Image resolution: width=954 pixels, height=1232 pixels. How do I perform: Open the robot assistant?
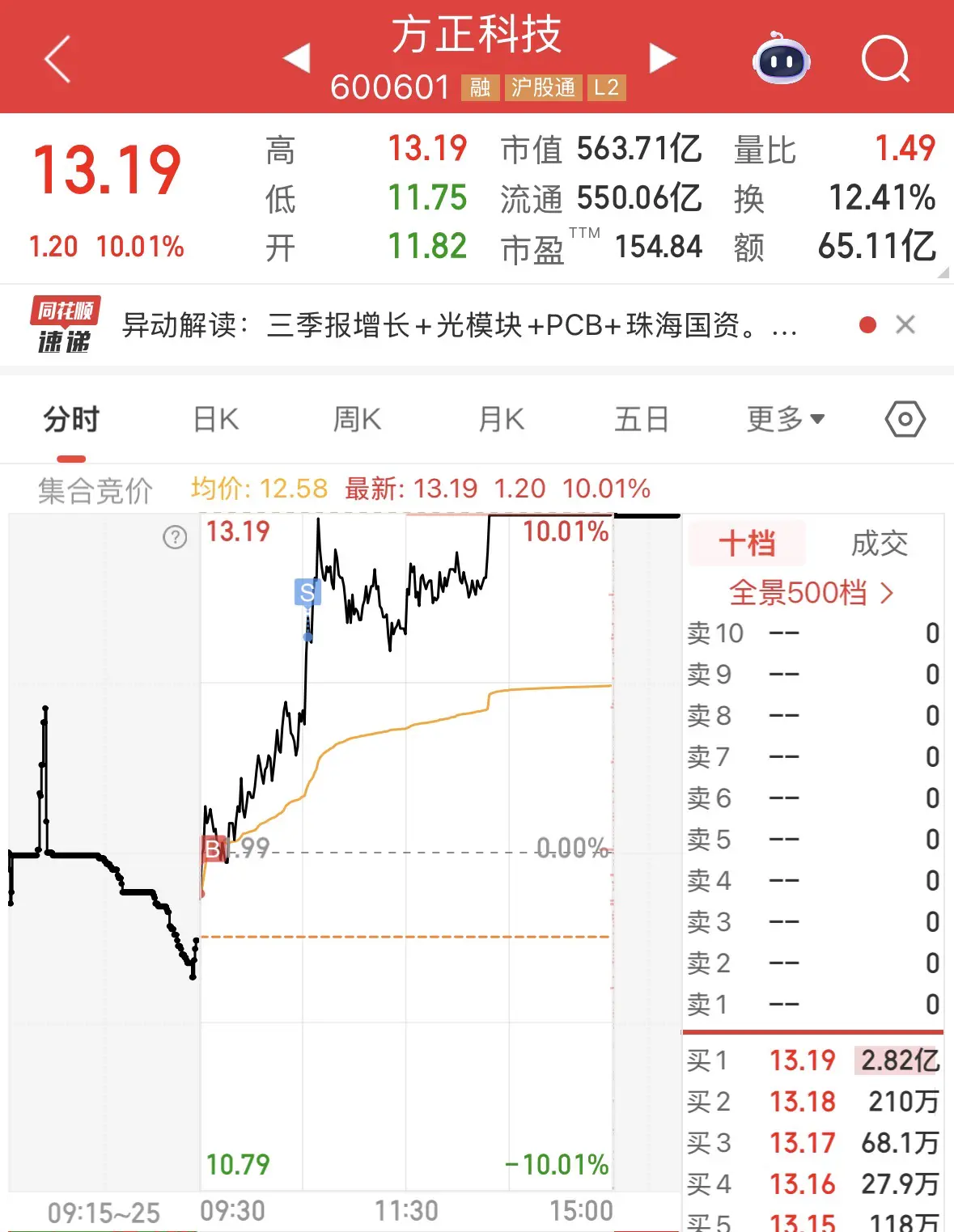click(781, 59)
